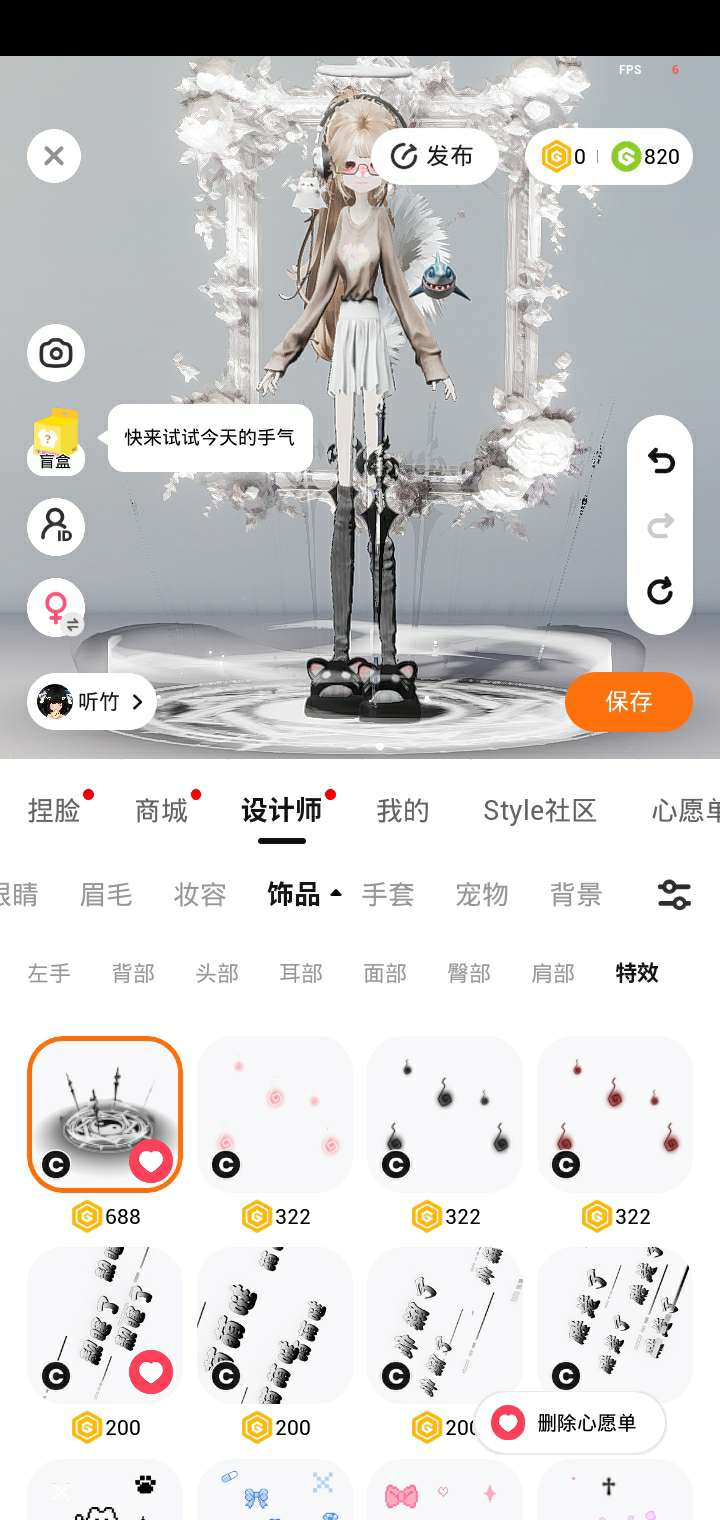Select the 背景 category
720x1520 pixels.
576,894
